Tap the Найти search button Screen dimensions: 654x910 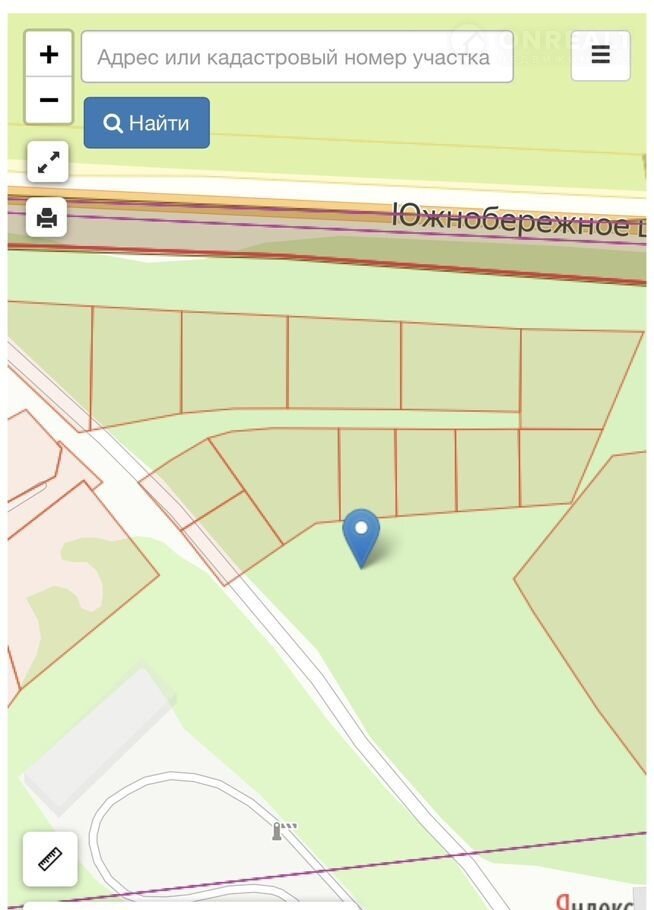tap(147, 123)
